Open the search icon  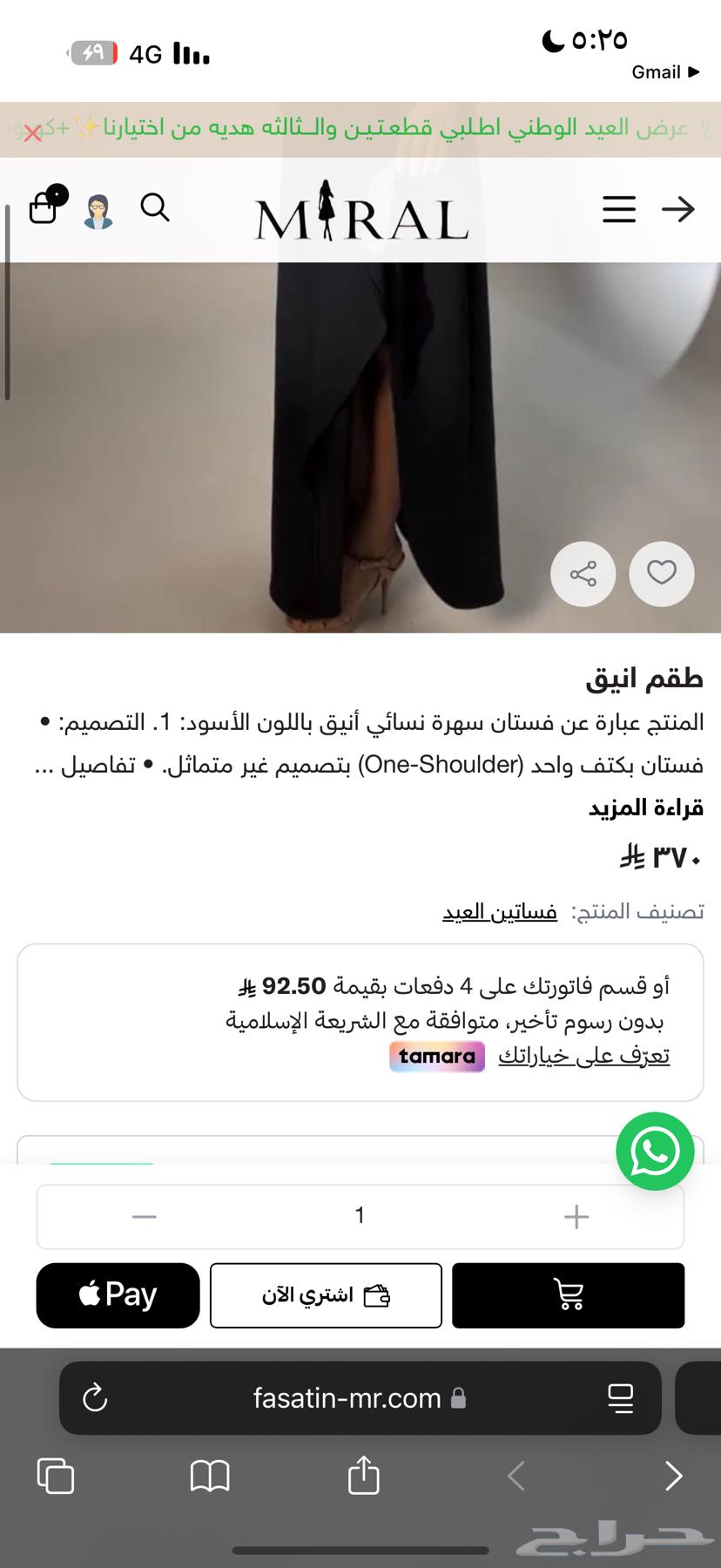155,208
